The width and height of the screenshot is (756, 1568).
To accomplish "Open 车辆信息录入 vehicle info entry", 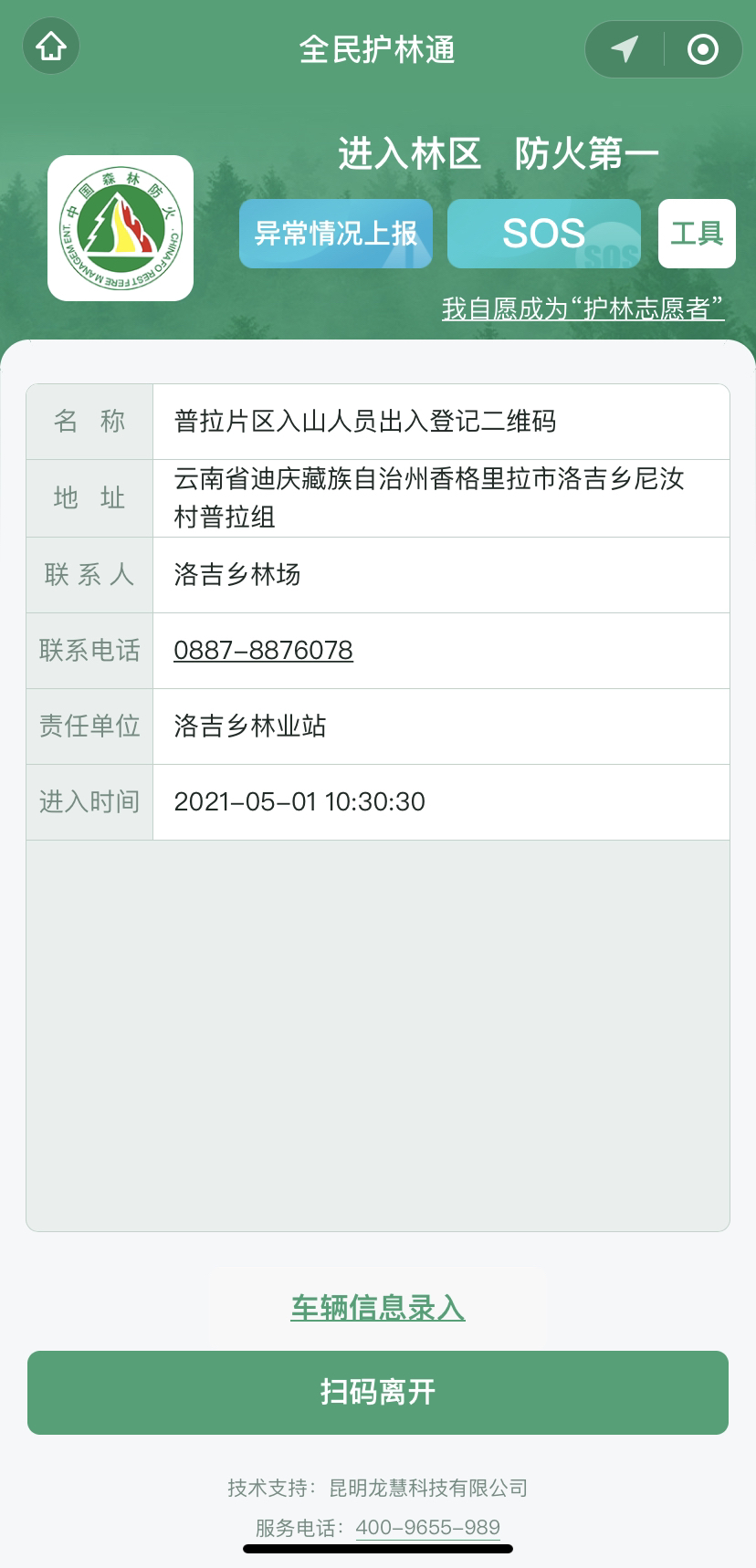I will (x=377, y=1307).
